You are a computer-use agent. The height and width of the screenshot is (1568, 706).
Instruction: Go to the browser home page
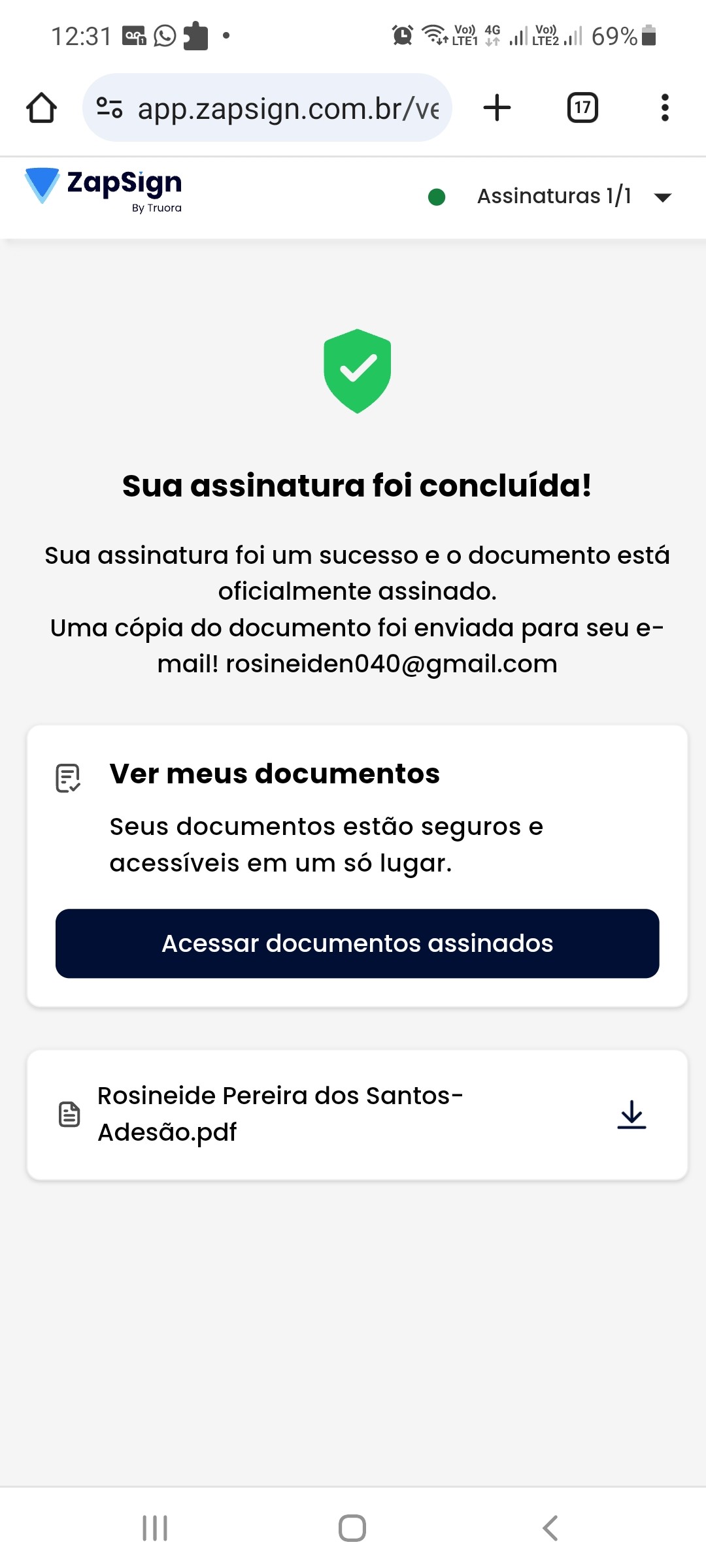(41, 108)
